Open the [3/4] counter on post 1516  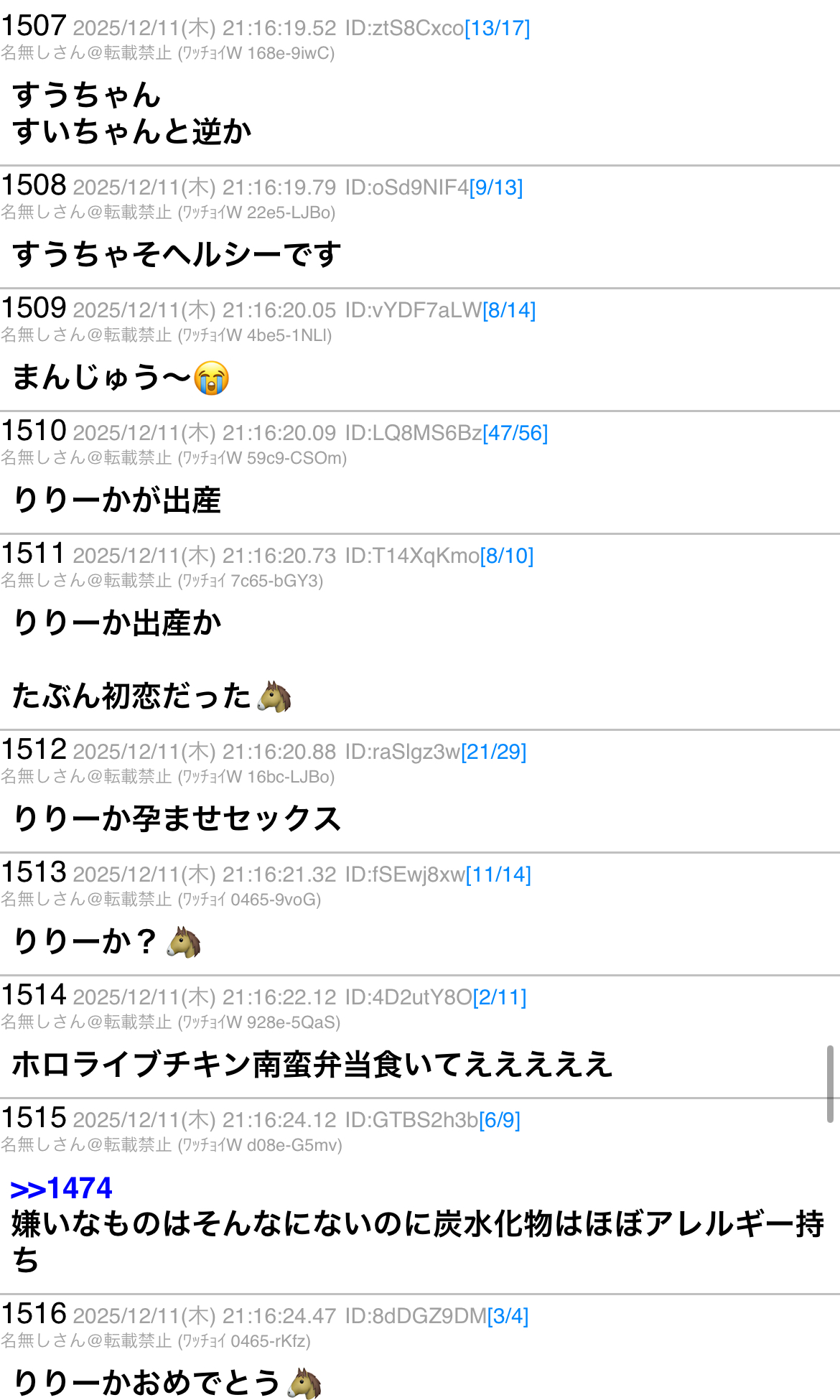click(x=508, y=1317)
